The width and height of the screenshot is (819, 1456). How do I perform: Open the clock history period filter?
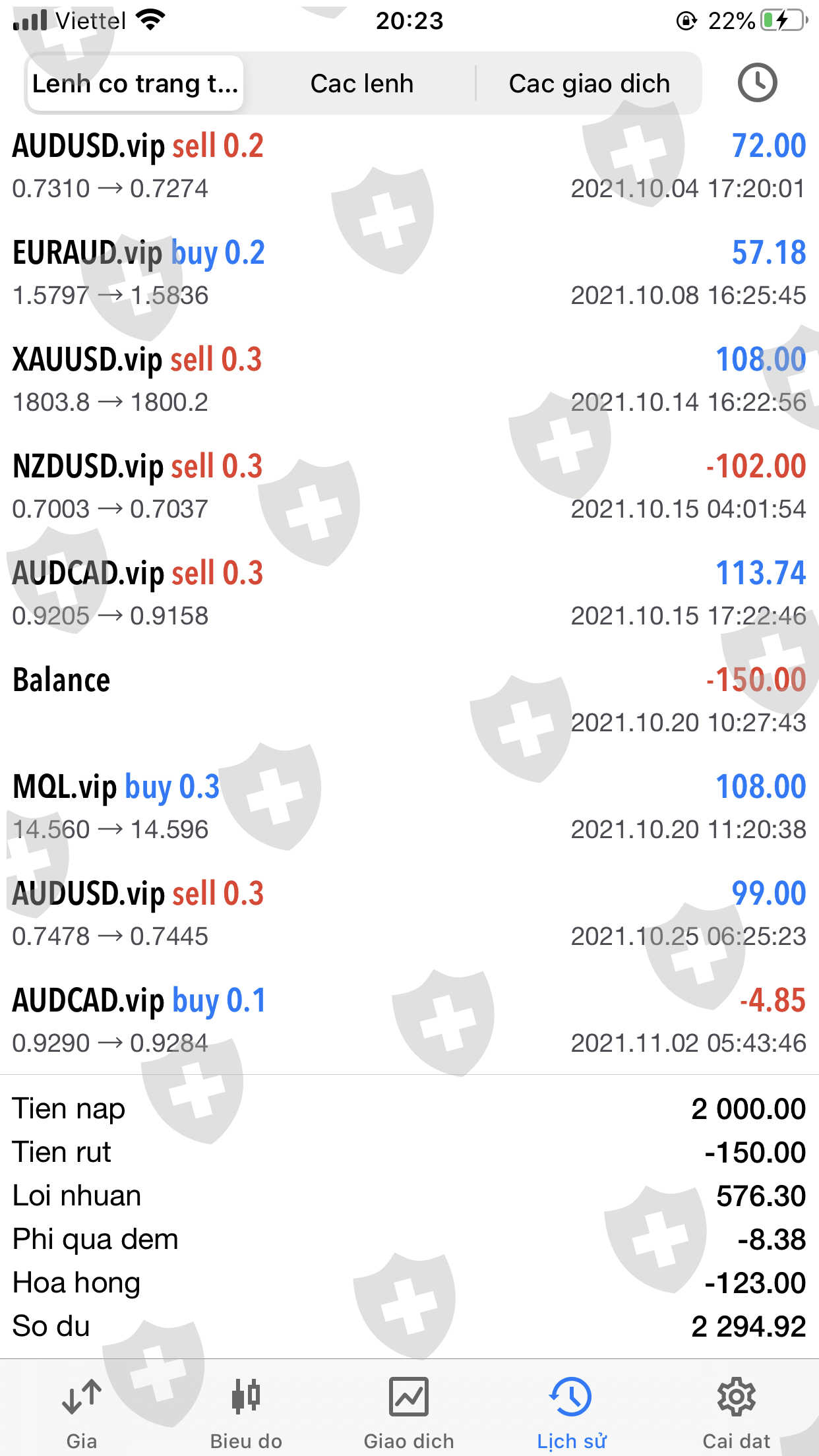(756, 83)
